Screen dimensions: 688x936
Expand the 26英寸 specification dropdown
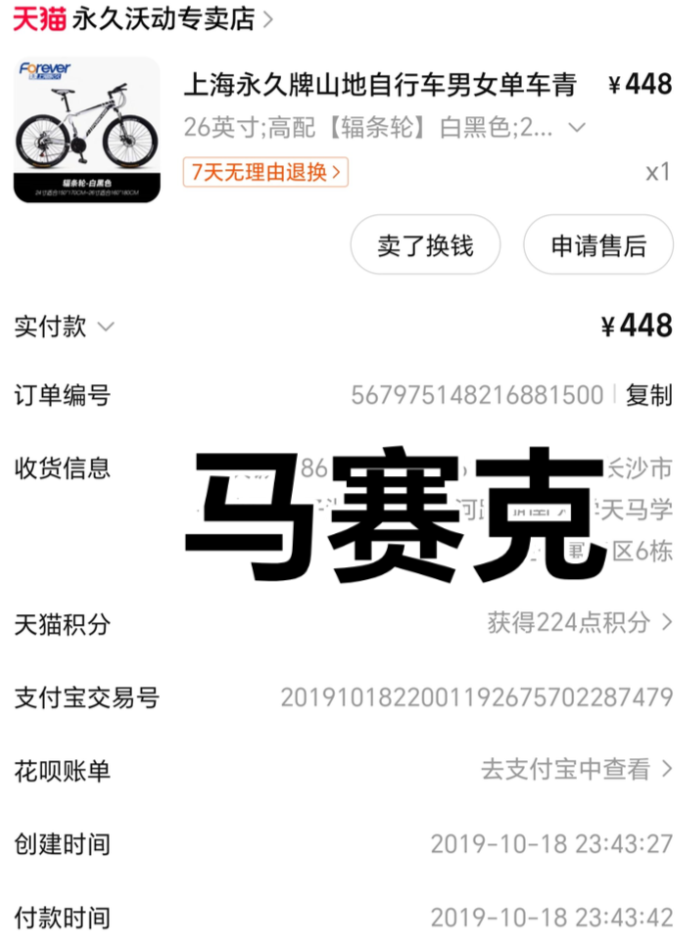pyautogui.click(x=576, y=128)
